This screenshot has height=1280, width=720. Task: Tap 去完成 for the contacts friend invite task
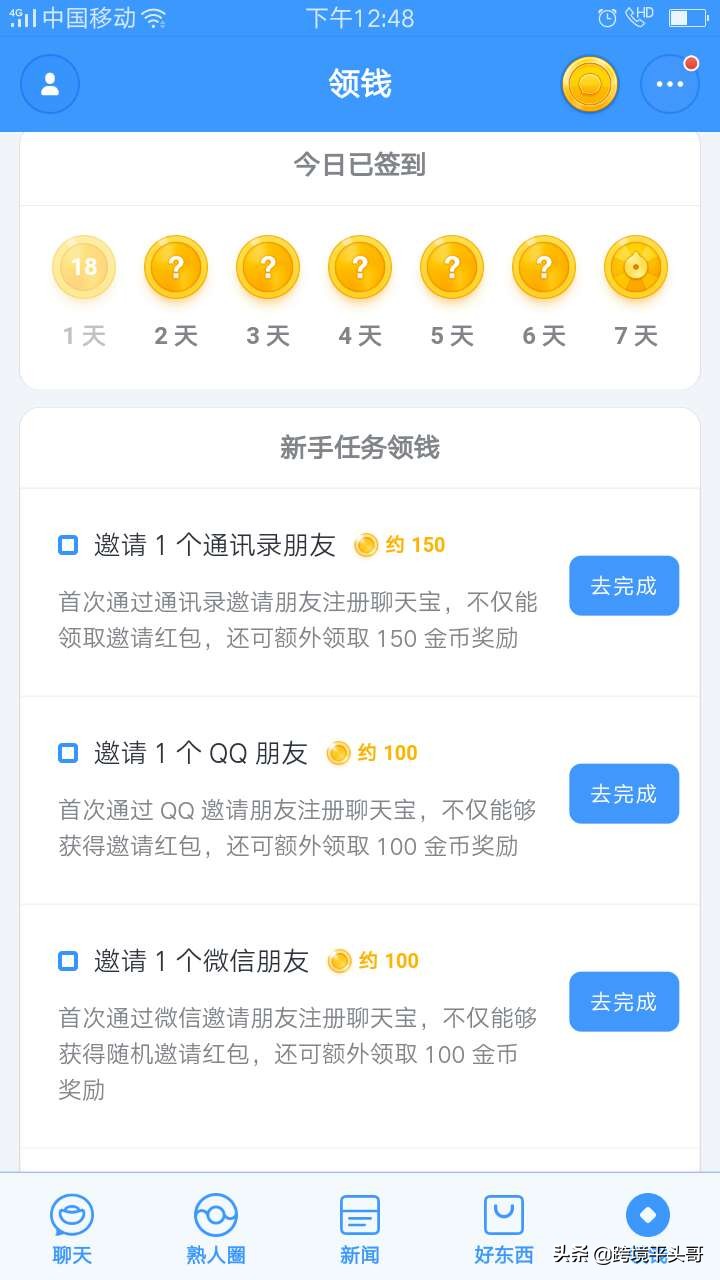point(624,585)
